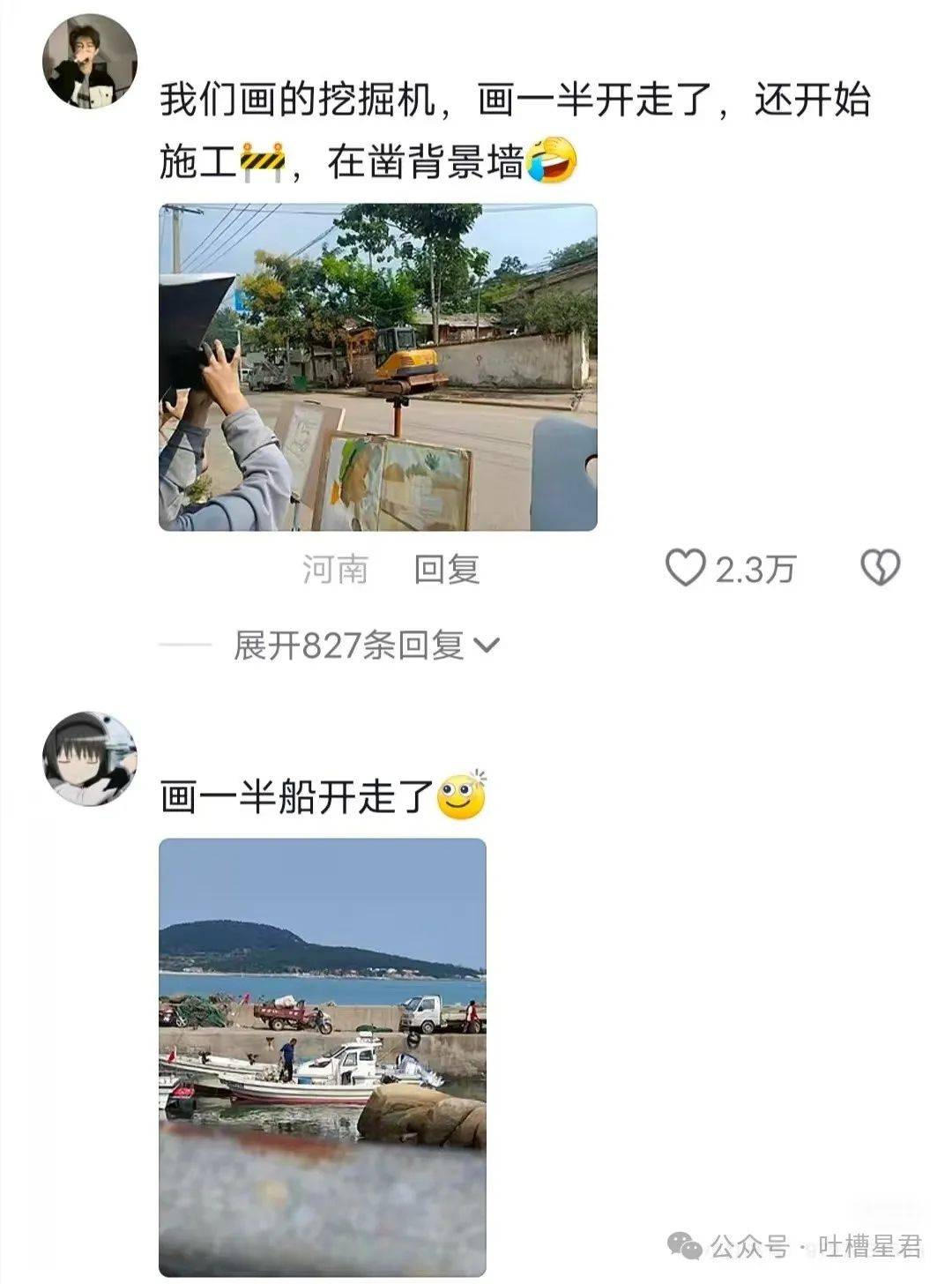
Task: Dislike the excavator painting comment
Action: point(880,568)
